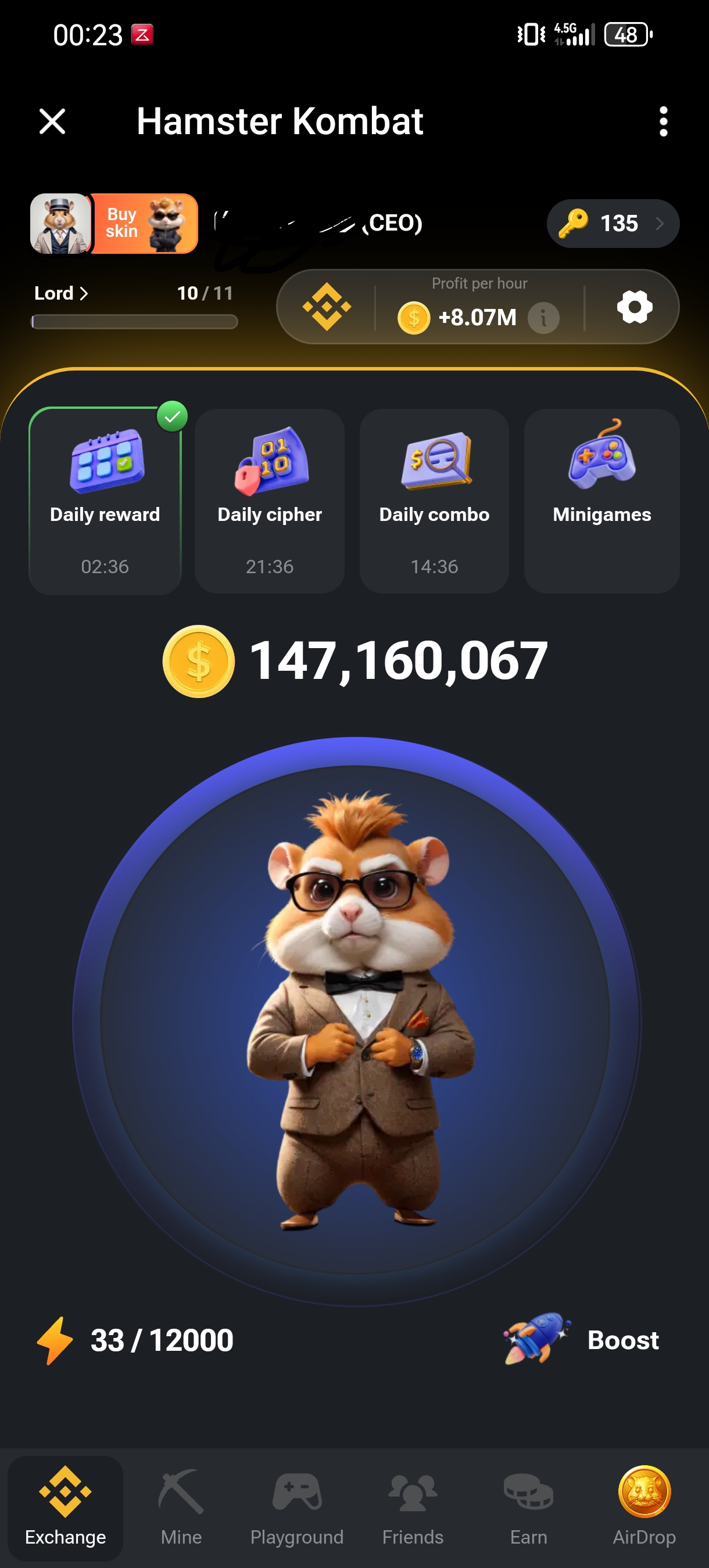This screenshot has width=709, height=1568.
Task: Open the Daily reward card
Action: [105, 501]
